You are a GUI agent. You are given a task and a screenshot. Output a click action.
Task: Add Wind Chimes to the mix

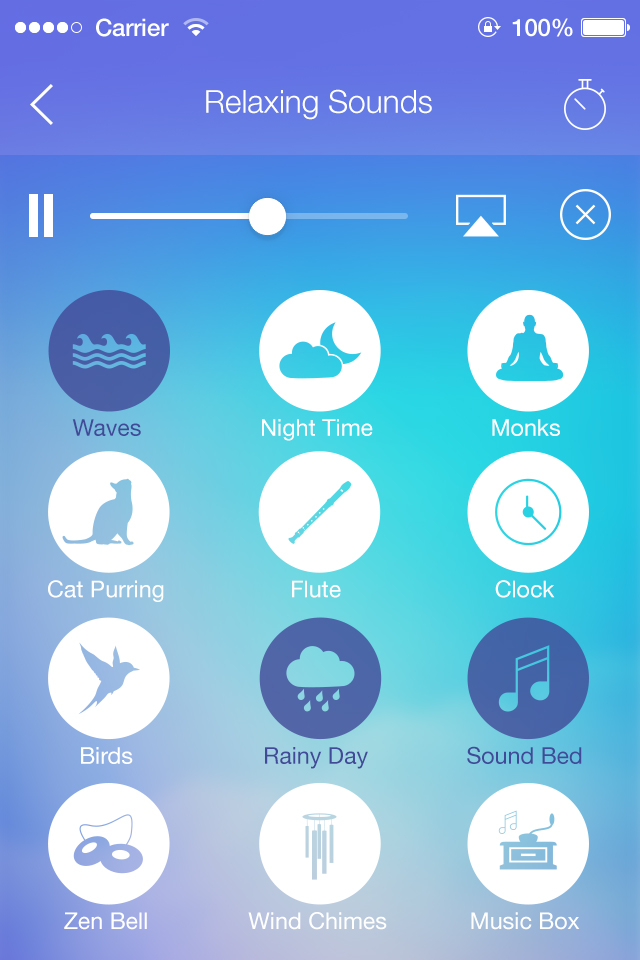(319, 844)
